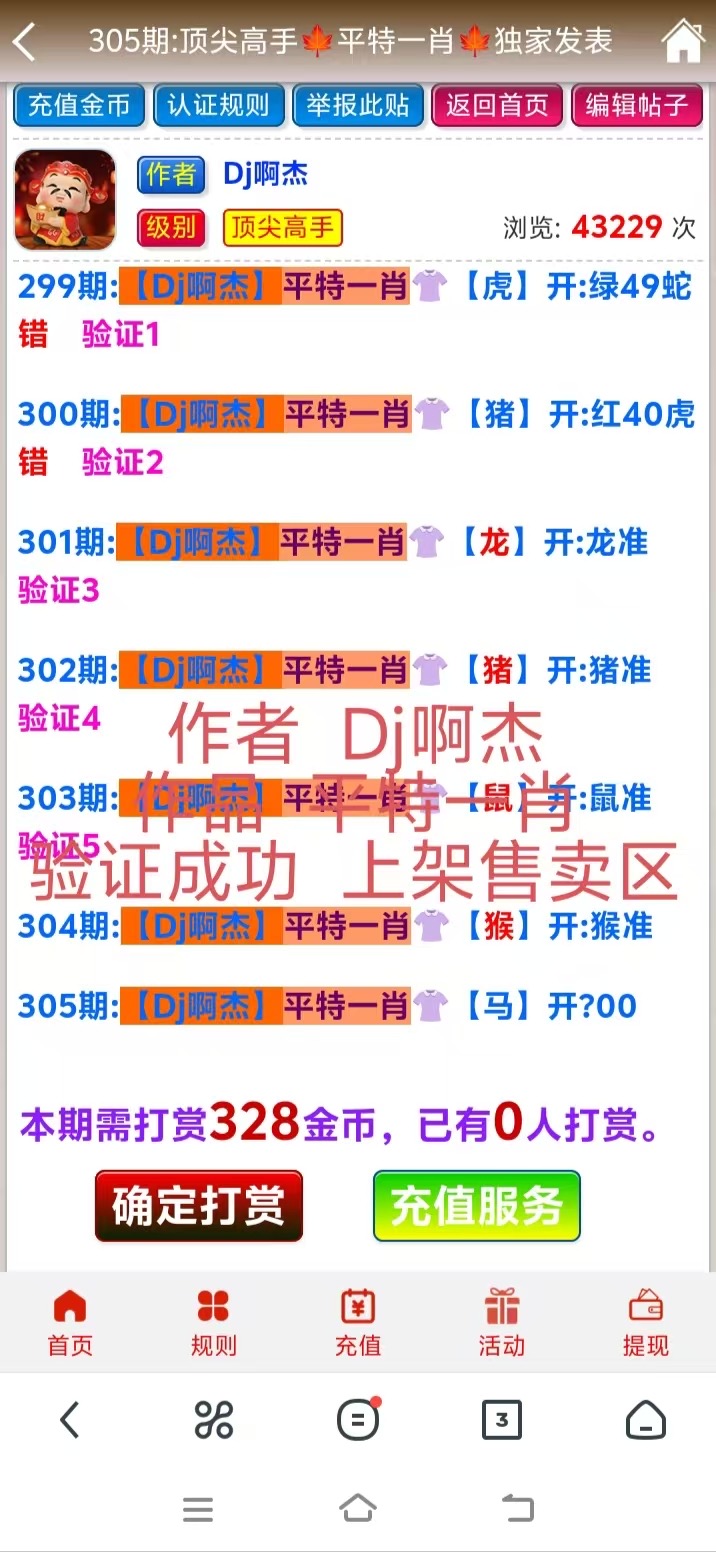The width and height of the screenshot is (716, 1552).
Task: Report this post via 举报此贴
Action: 358,106
